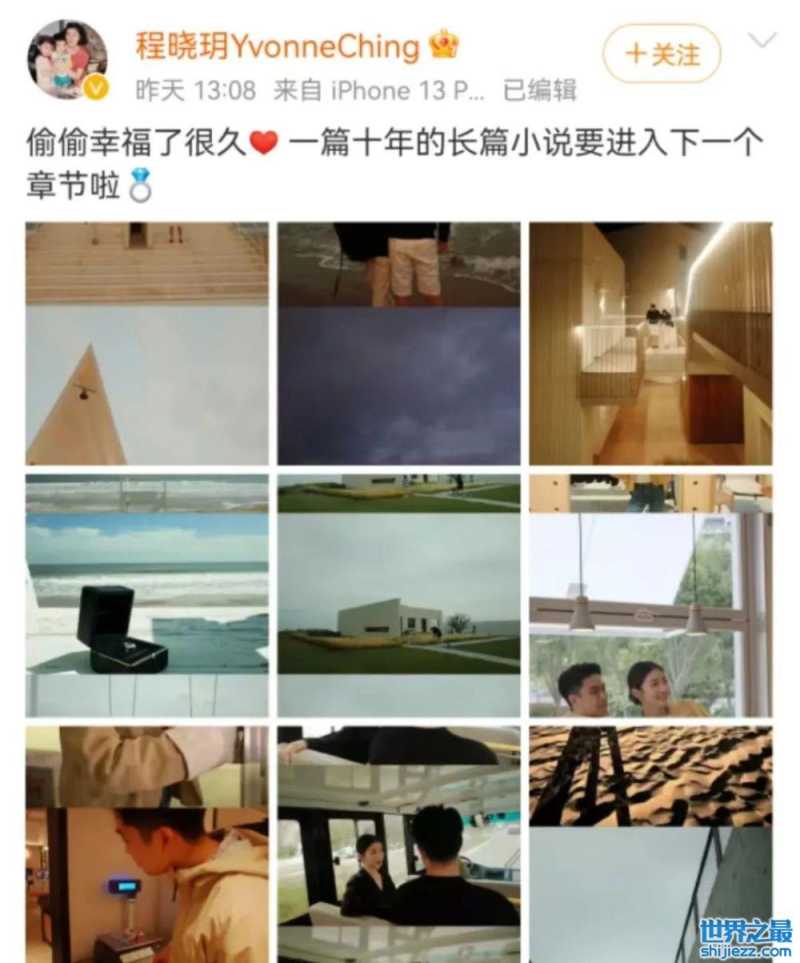View the couple smiling by the window photo
This screenshot has width=800, height=963.
coord(650,595)
